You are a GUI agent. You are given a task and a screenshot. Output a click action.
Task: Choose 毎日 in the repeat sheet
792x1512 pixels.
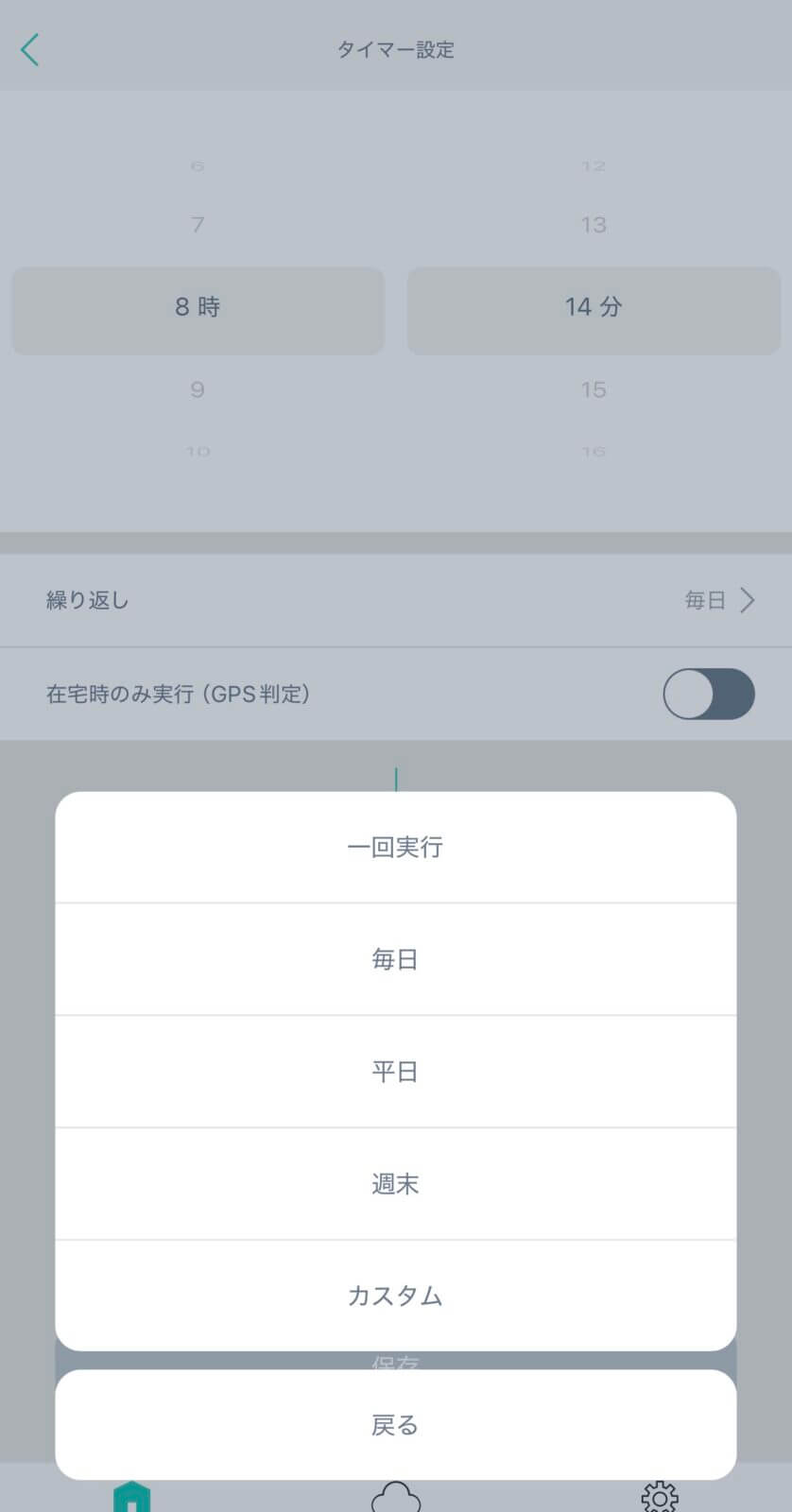pyautogui.click(x=395, y=959)
